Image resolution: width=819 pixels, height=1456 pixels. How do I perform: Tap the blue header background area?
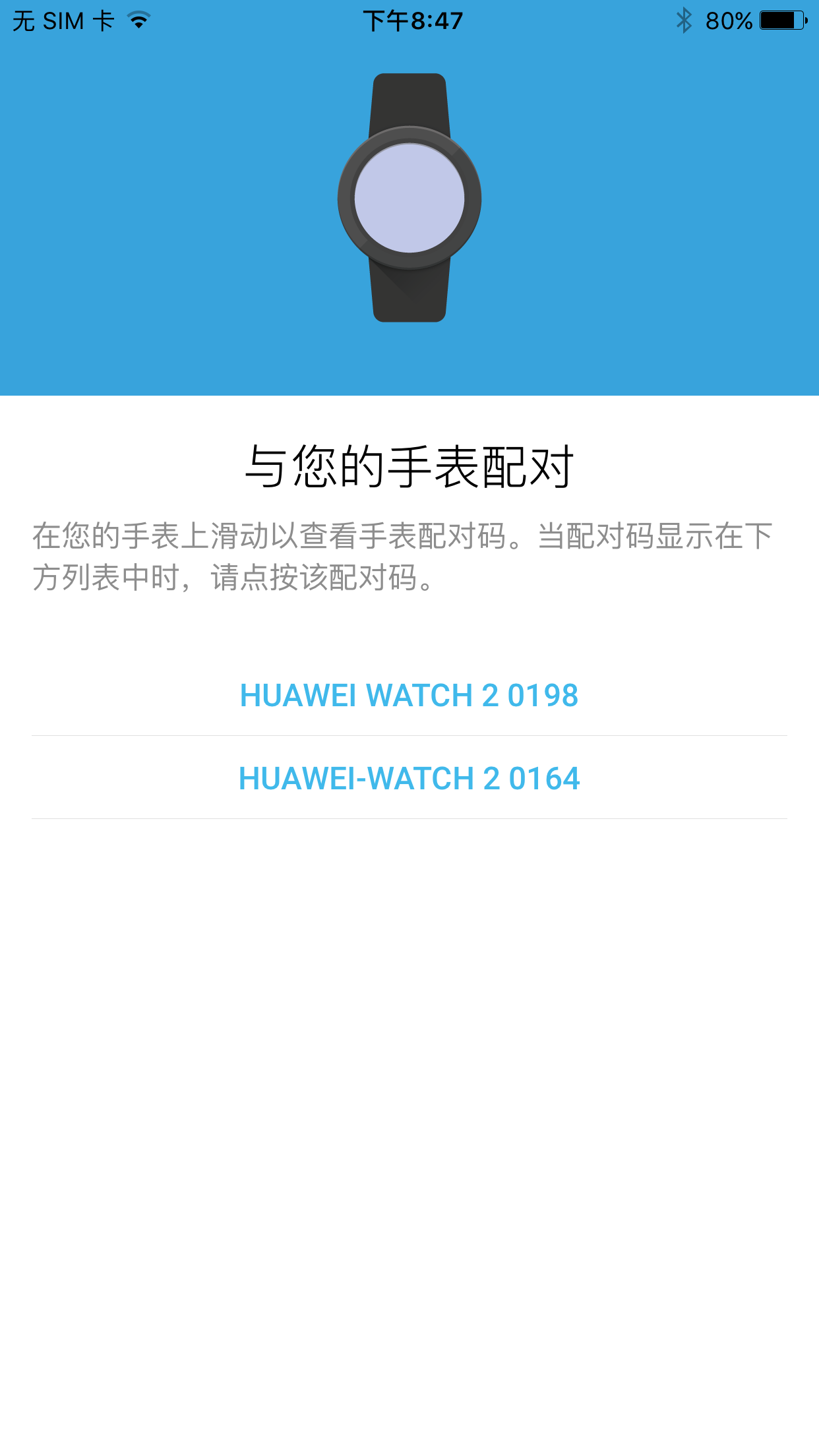click(x=132, y=198)
